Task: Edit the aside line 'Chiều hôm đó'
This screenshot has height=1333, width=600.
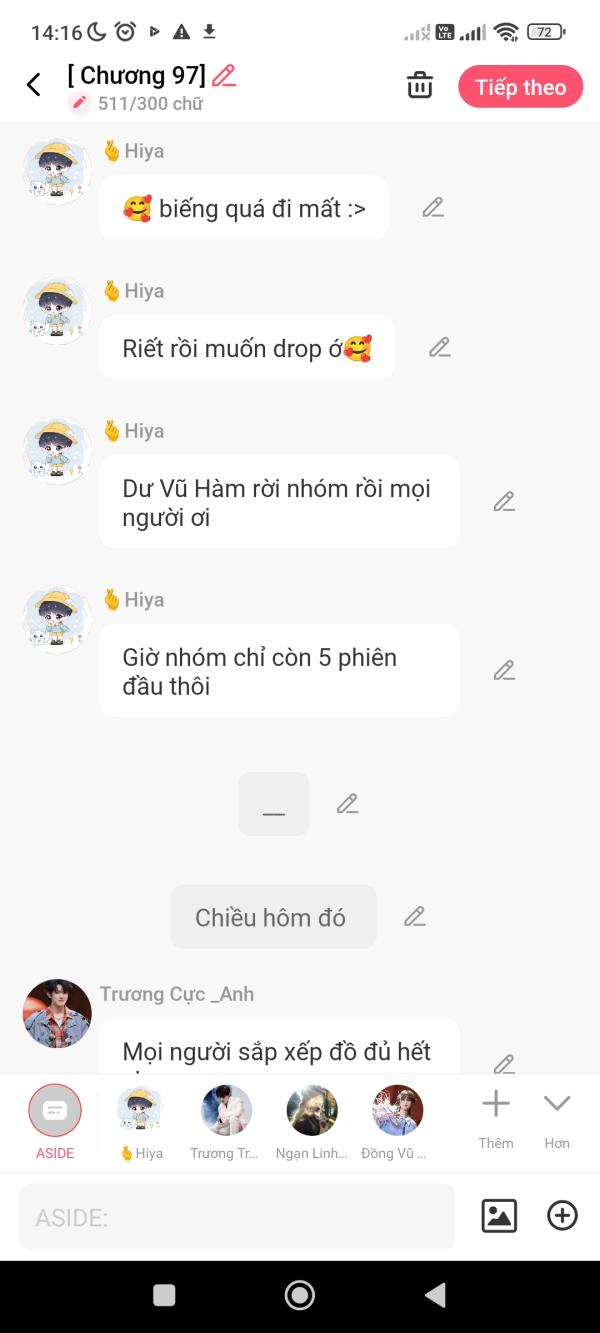Action: (415, 916)
